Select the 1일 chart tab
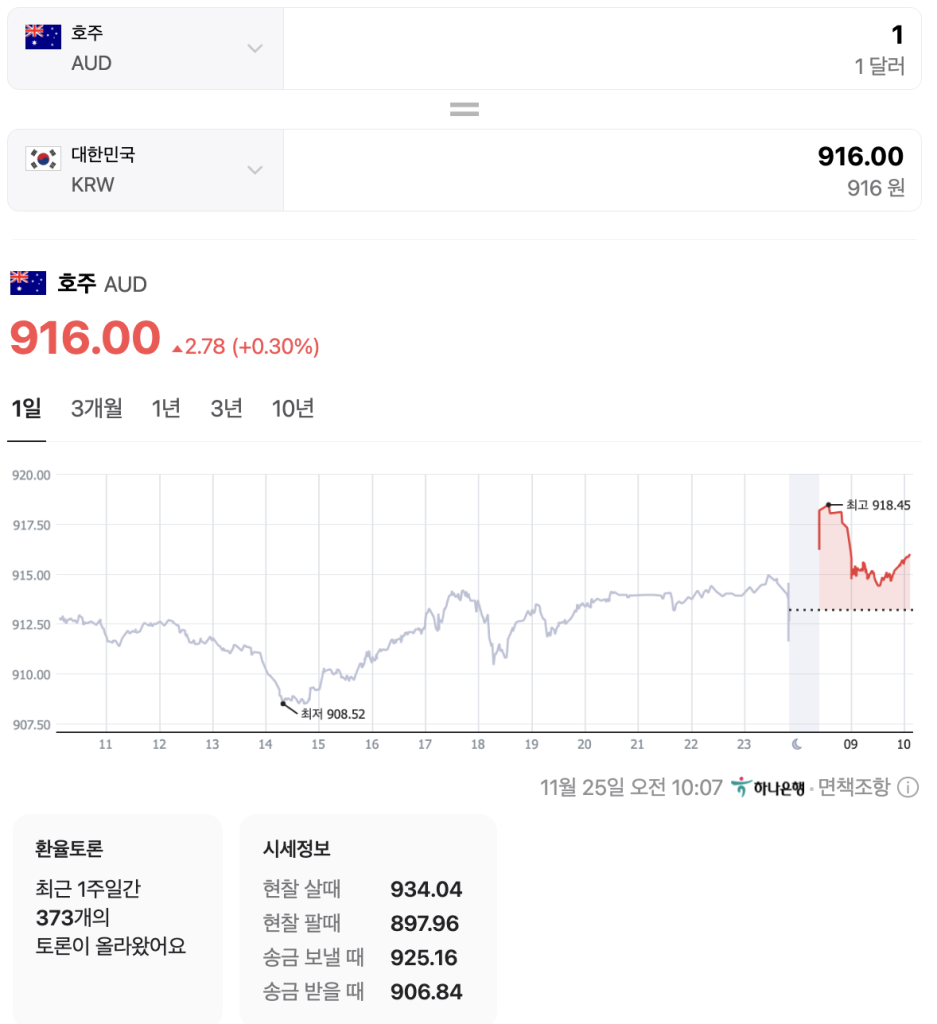Screen dimensions: 937x1024 click(27, 409)
